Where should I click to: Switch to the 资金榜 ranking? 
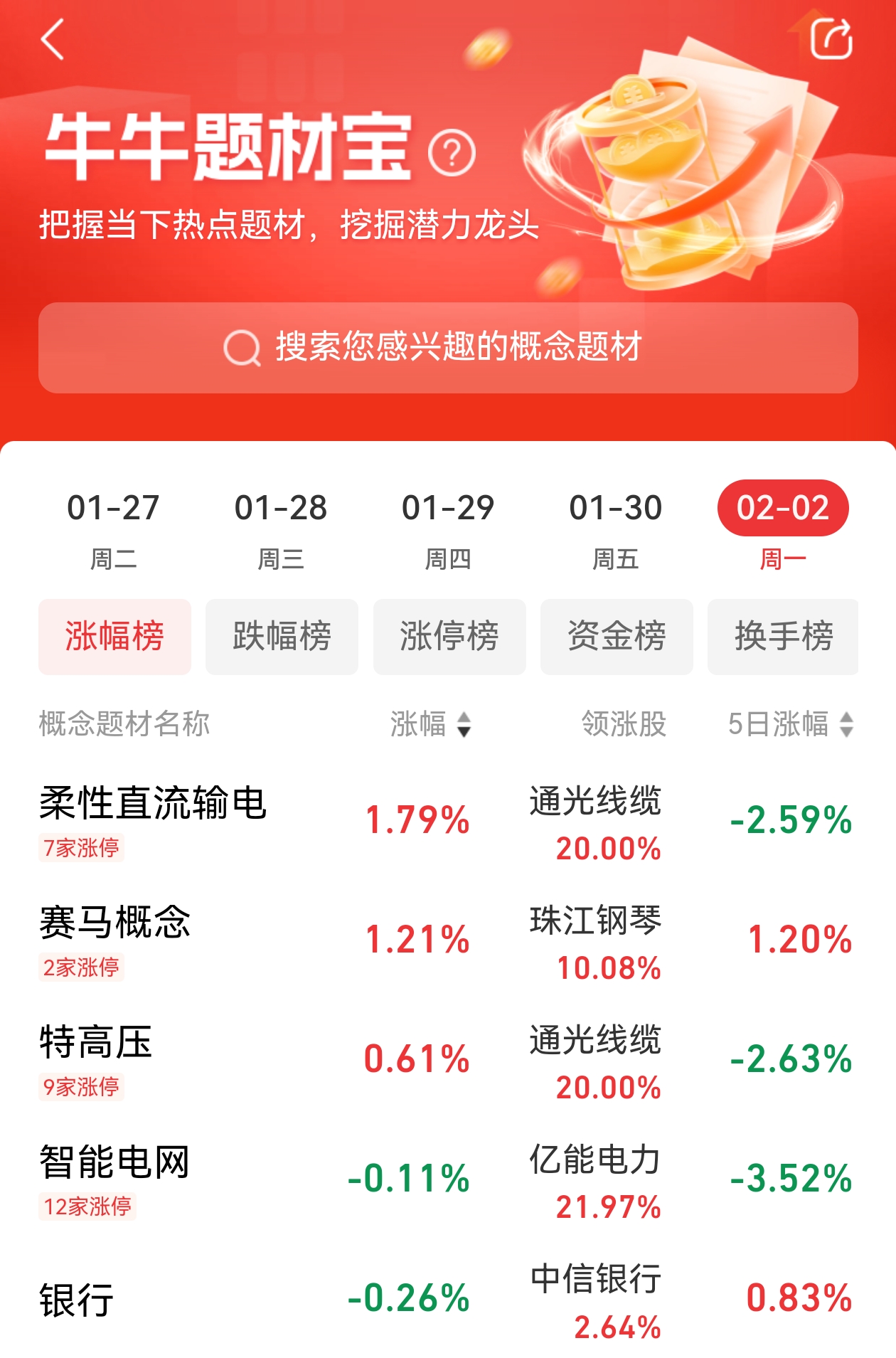point(617,636)
